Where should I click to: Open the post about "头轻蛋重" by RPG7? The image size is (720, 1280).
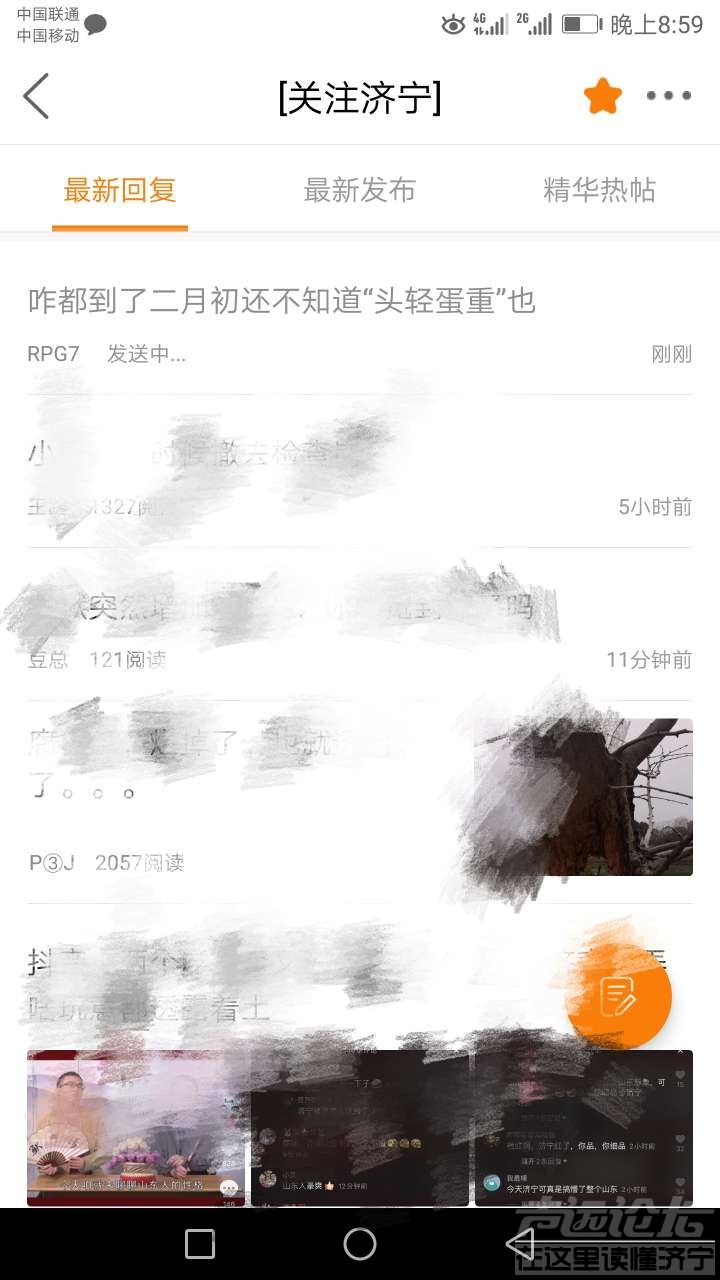tap(282, 300)
